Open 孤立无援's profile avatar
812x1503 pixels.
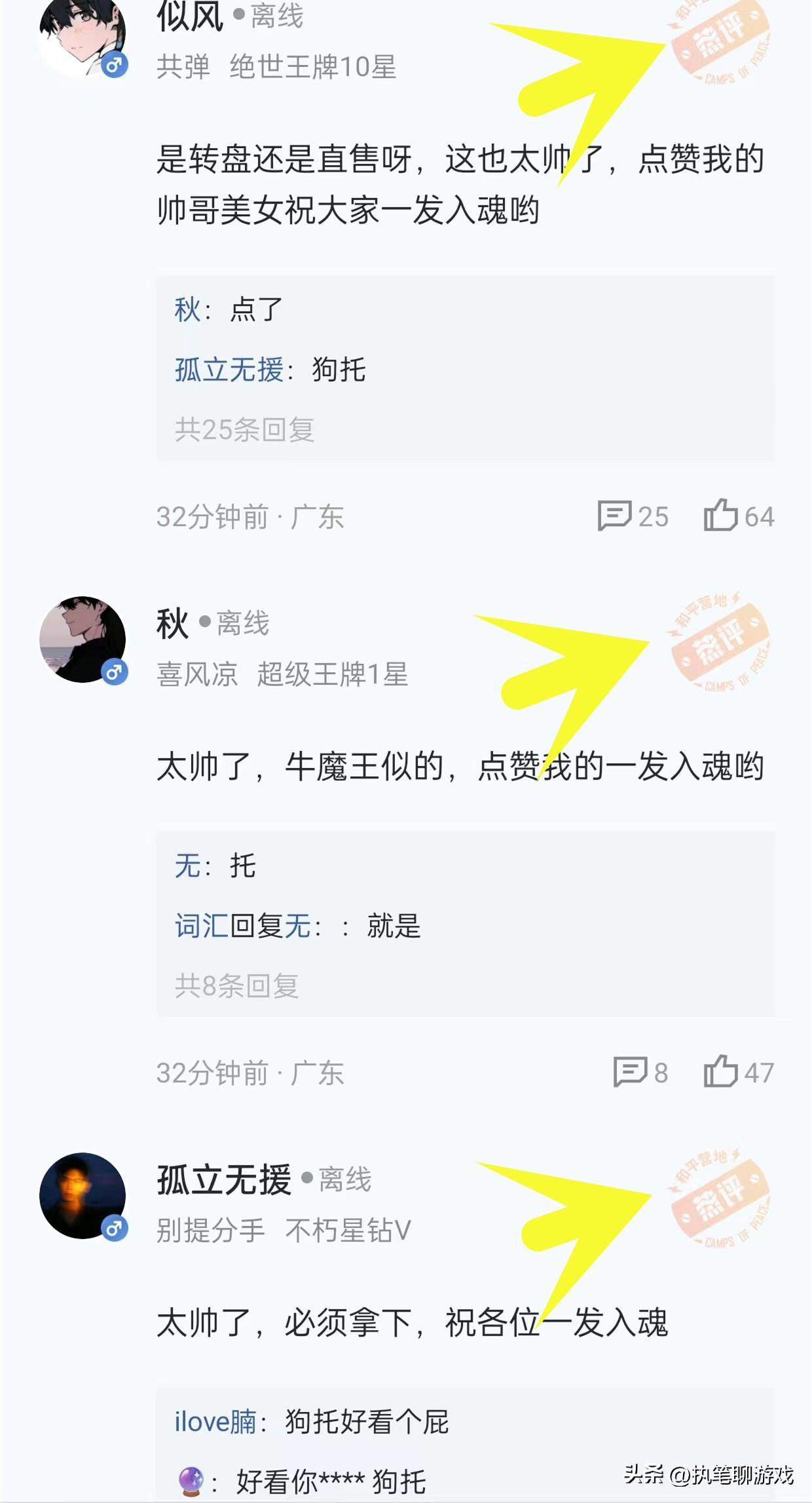[83, 1196]
